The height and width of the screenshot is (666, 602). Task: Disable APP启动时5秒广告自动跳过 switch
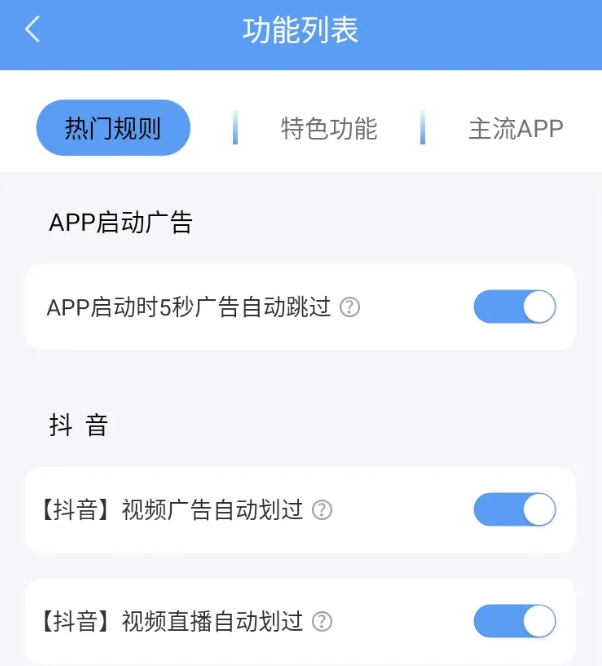514,307
